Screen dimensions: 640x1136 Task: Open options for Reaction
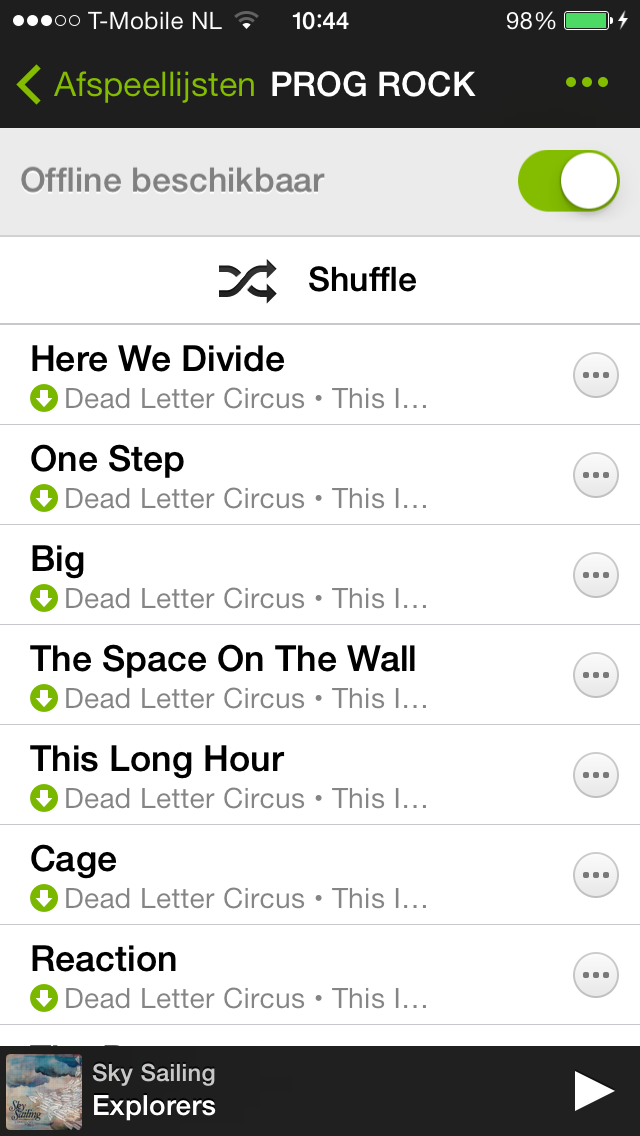coord(595,973)
